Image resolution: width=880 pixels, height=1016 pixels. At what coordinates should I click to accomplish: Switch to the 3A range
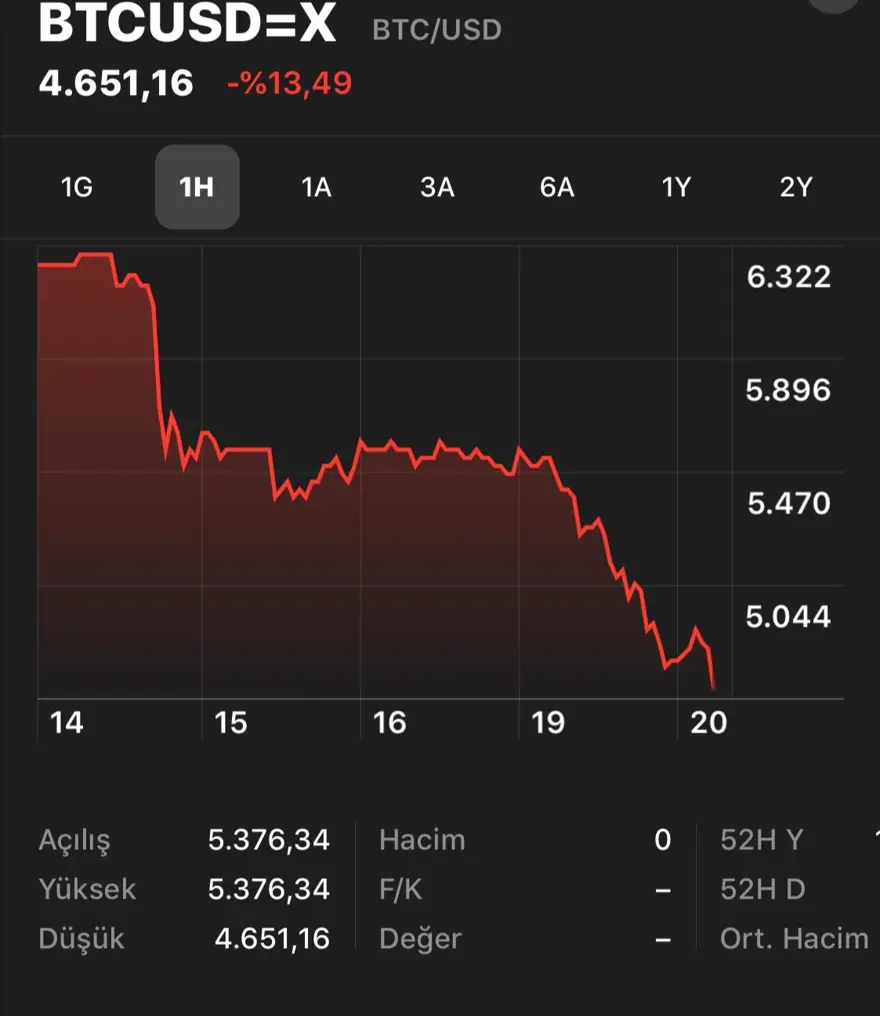point(437,187)
